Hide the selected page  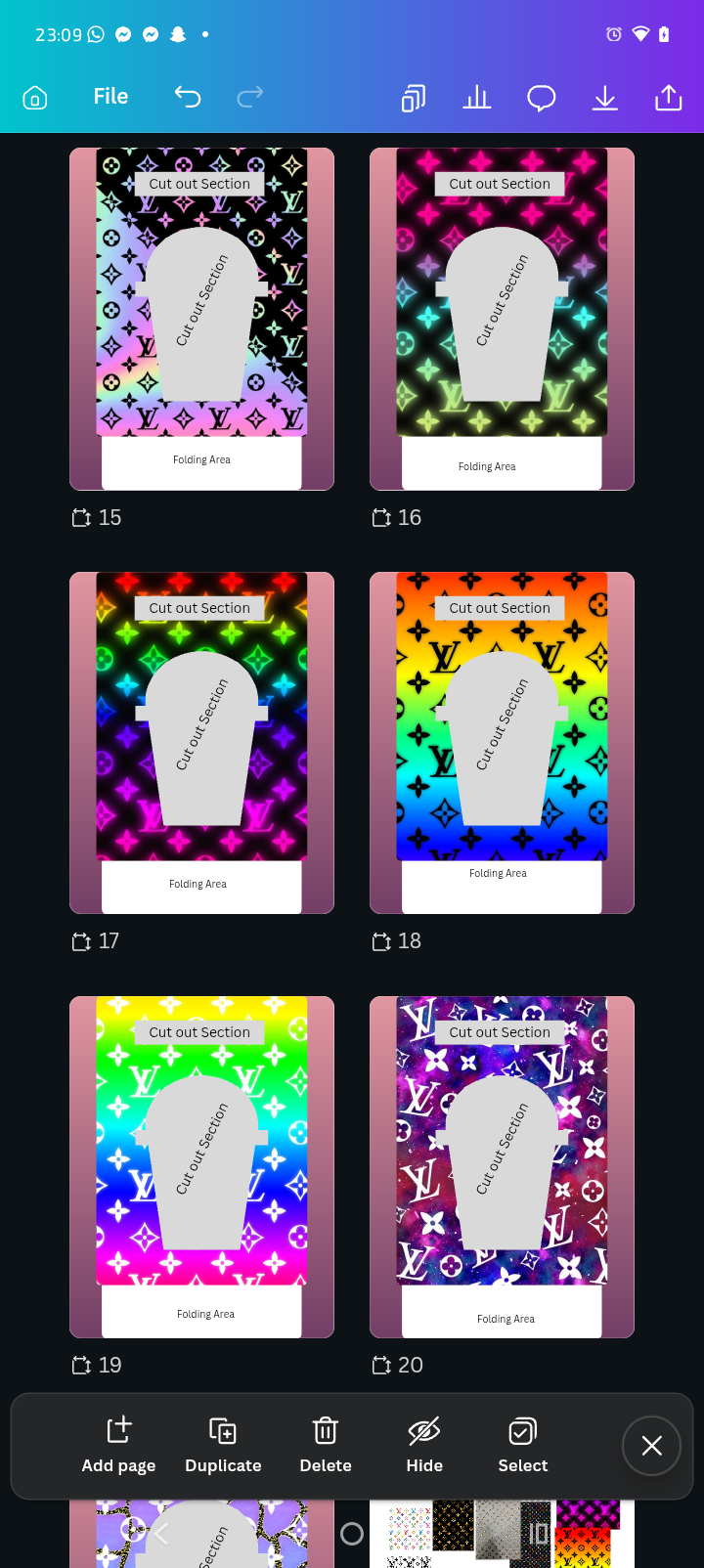pyautogui.click(x=424, y=1444)
